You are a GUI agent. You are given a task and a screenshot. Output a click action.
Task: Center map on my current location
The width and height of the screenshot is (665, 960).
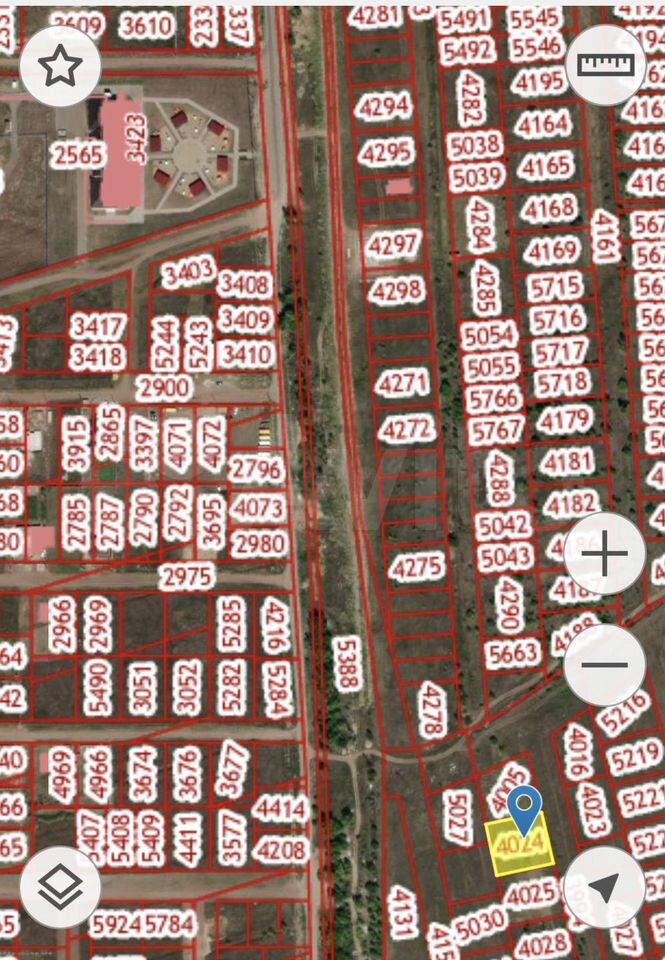603,887
